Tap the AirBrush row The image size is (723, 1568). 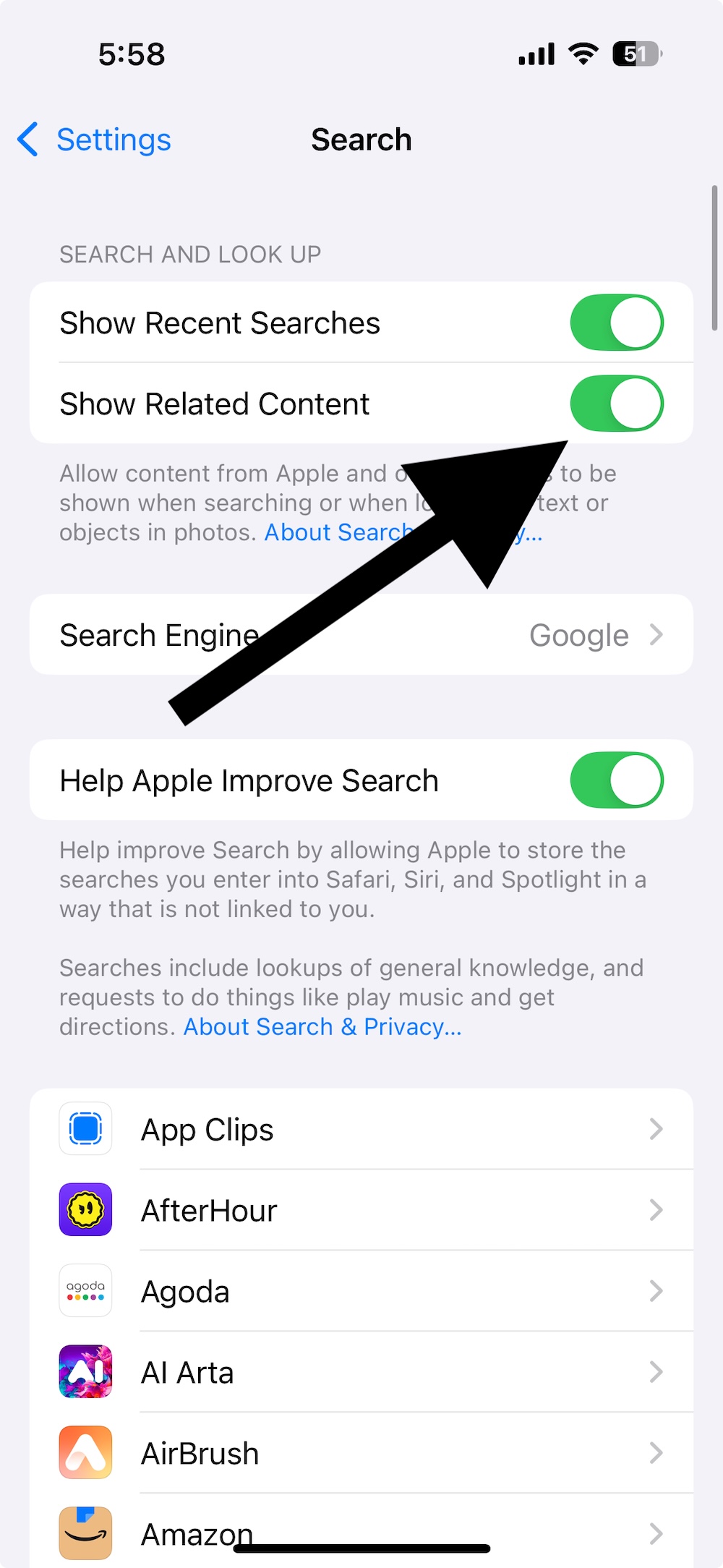click(361, 1453)
